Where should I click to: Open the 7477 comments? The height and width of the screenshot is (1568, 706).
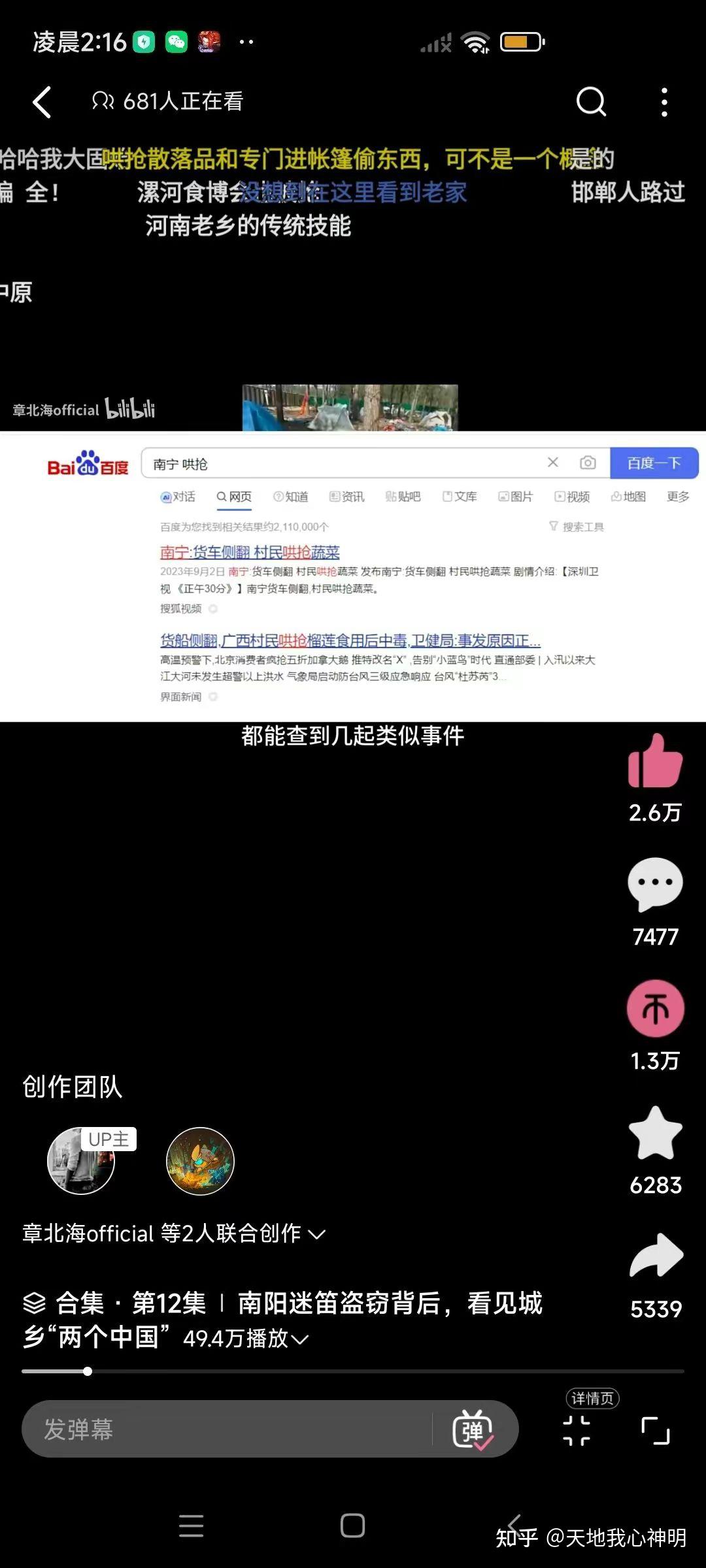[655, 885]
